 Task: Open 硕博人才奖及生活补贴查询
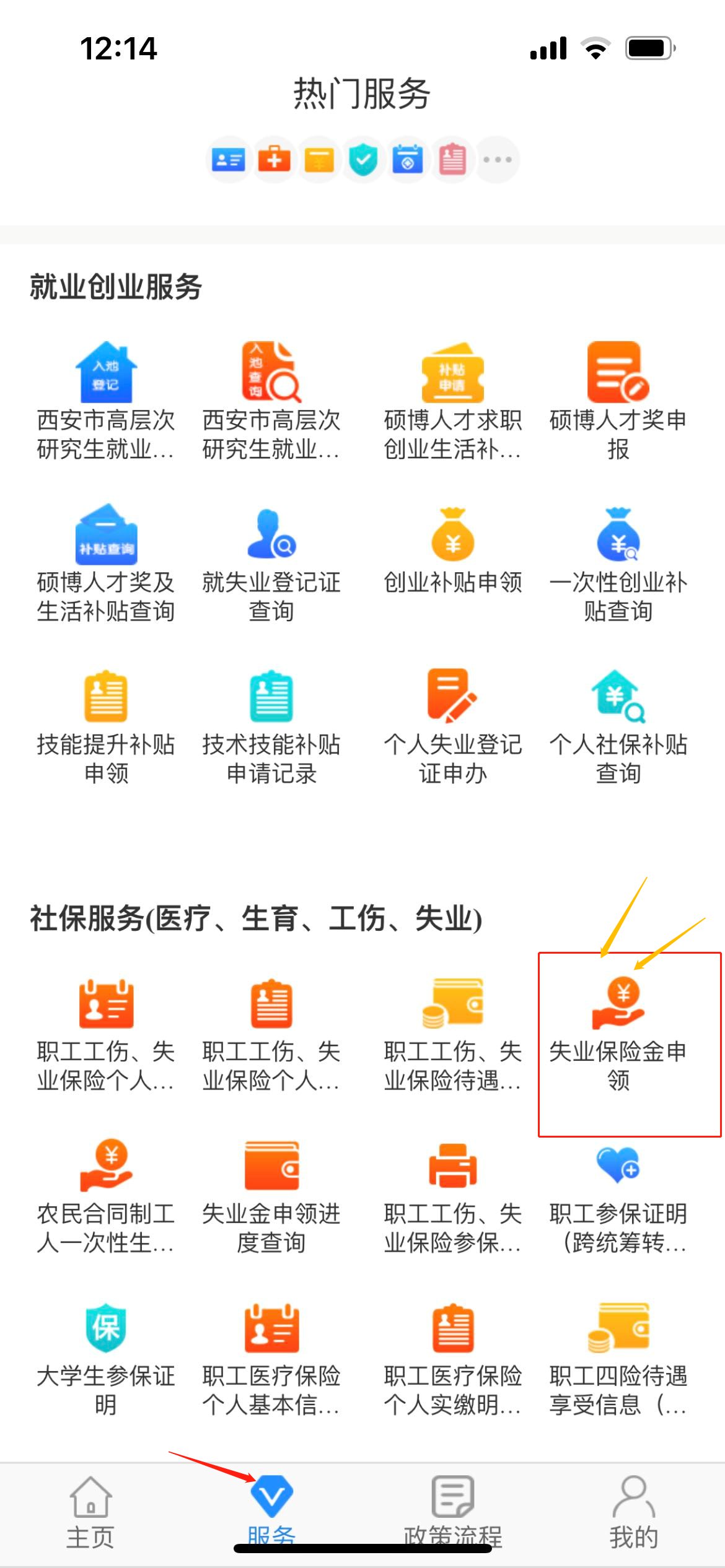(x=106, y=563)
